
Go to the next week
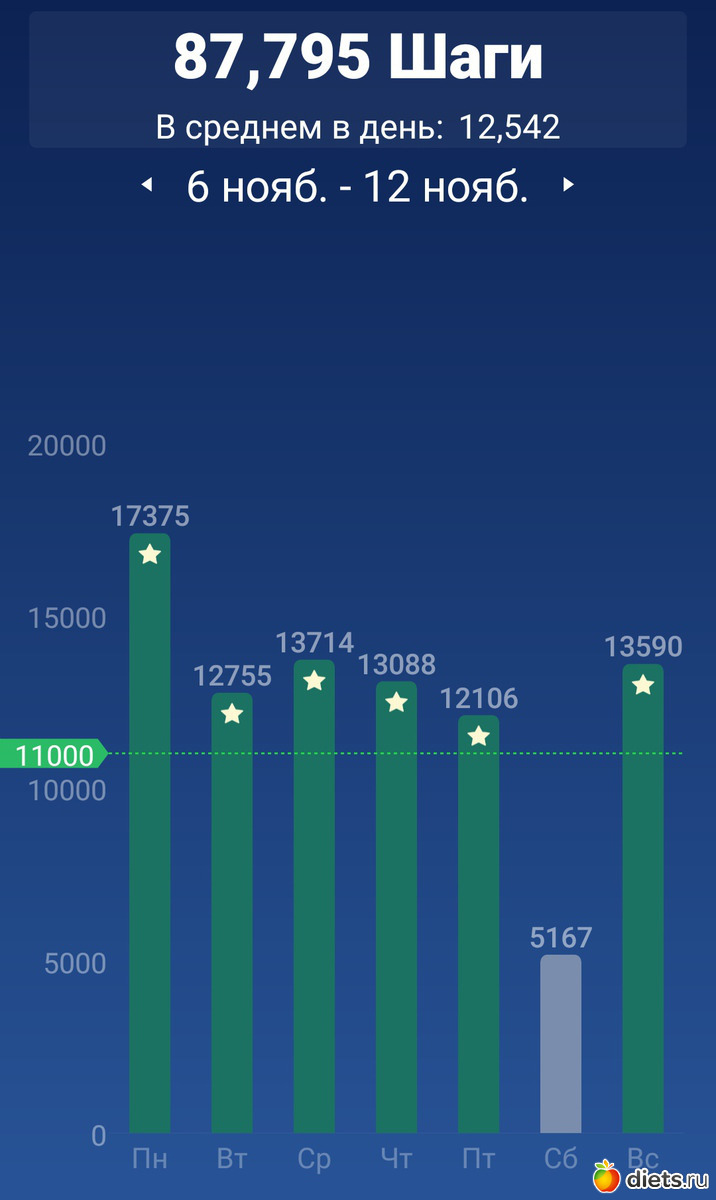[568, 185]
